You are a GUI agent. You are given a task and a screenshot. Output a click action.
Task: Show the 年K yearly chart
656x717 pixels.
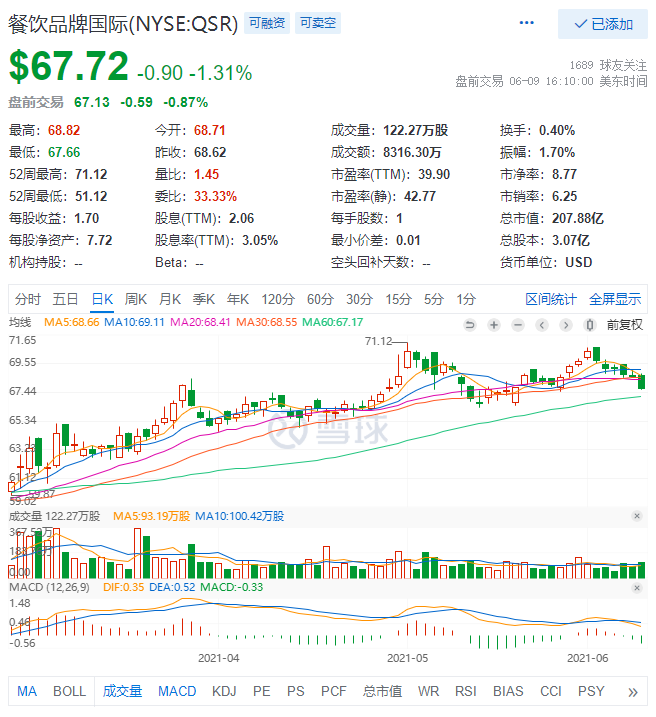pos(238,299)
